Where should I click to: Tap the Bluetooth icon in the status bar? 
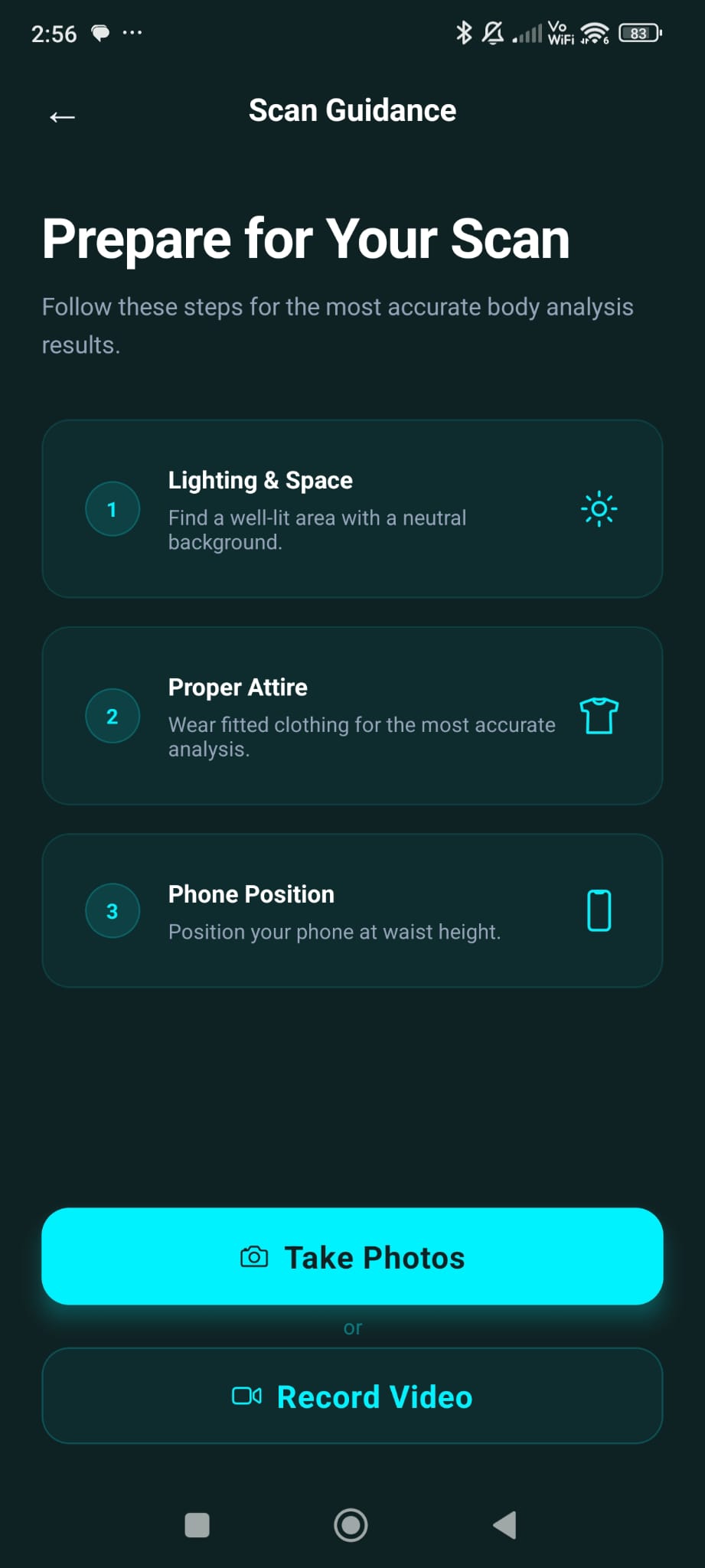pyautogui.click(x=462, y=32)
